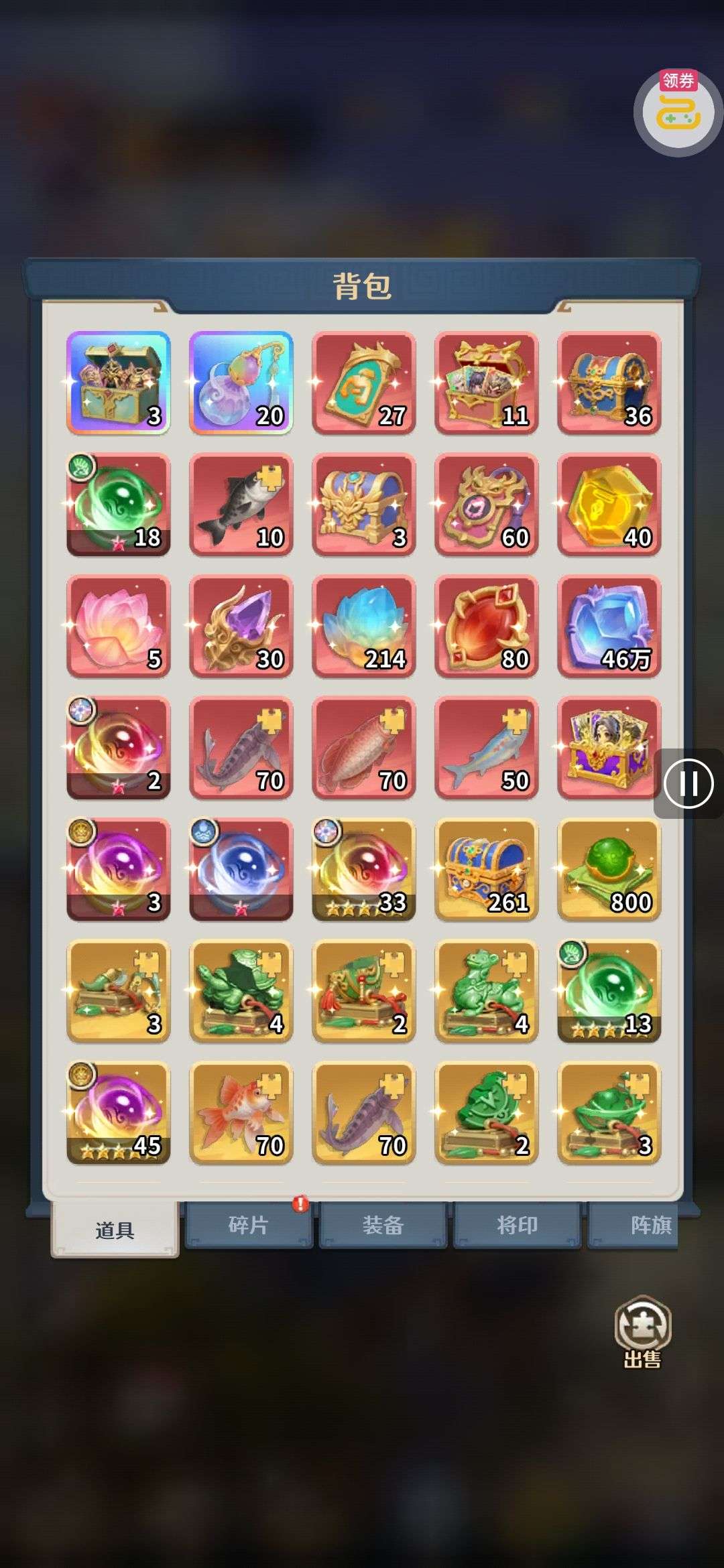The width and height of the screenshot is (724, 1568).
Task: Open the purple orb item with 45
Action: (119, 1113)
